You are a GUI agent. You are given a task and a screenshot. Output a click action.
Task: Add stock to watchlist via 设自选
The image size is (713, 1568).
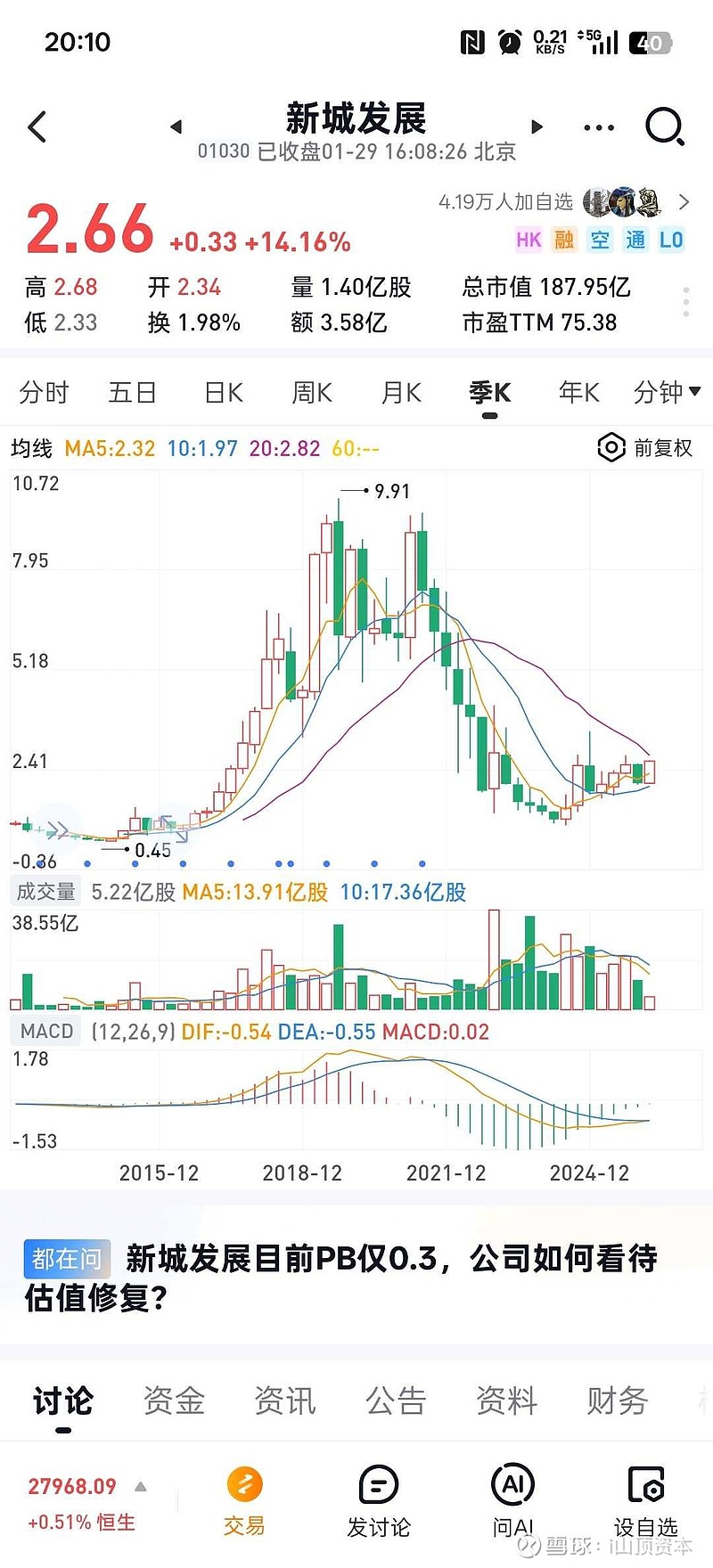coord(646,1501)
